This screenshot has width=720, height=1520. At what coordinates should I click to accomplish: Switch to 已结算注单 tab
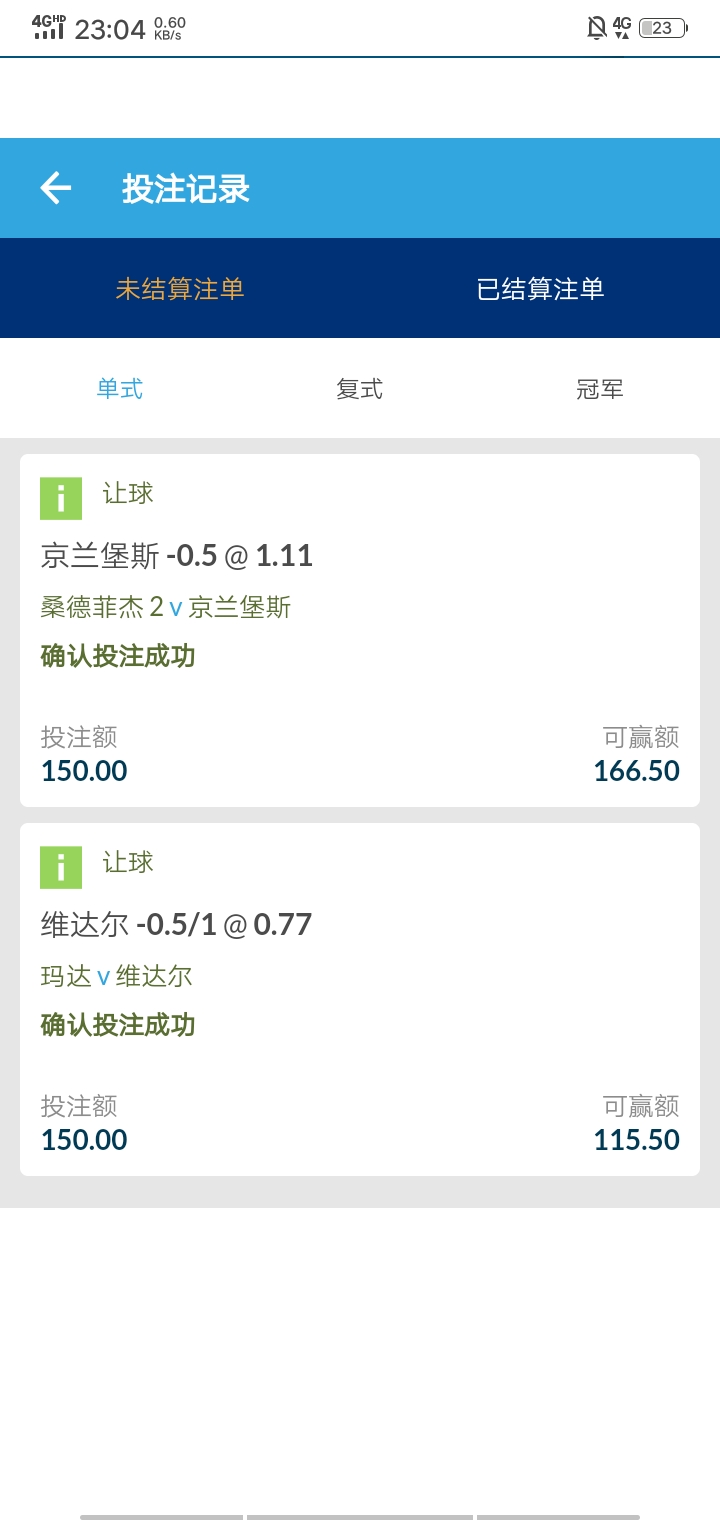point(540,289)
